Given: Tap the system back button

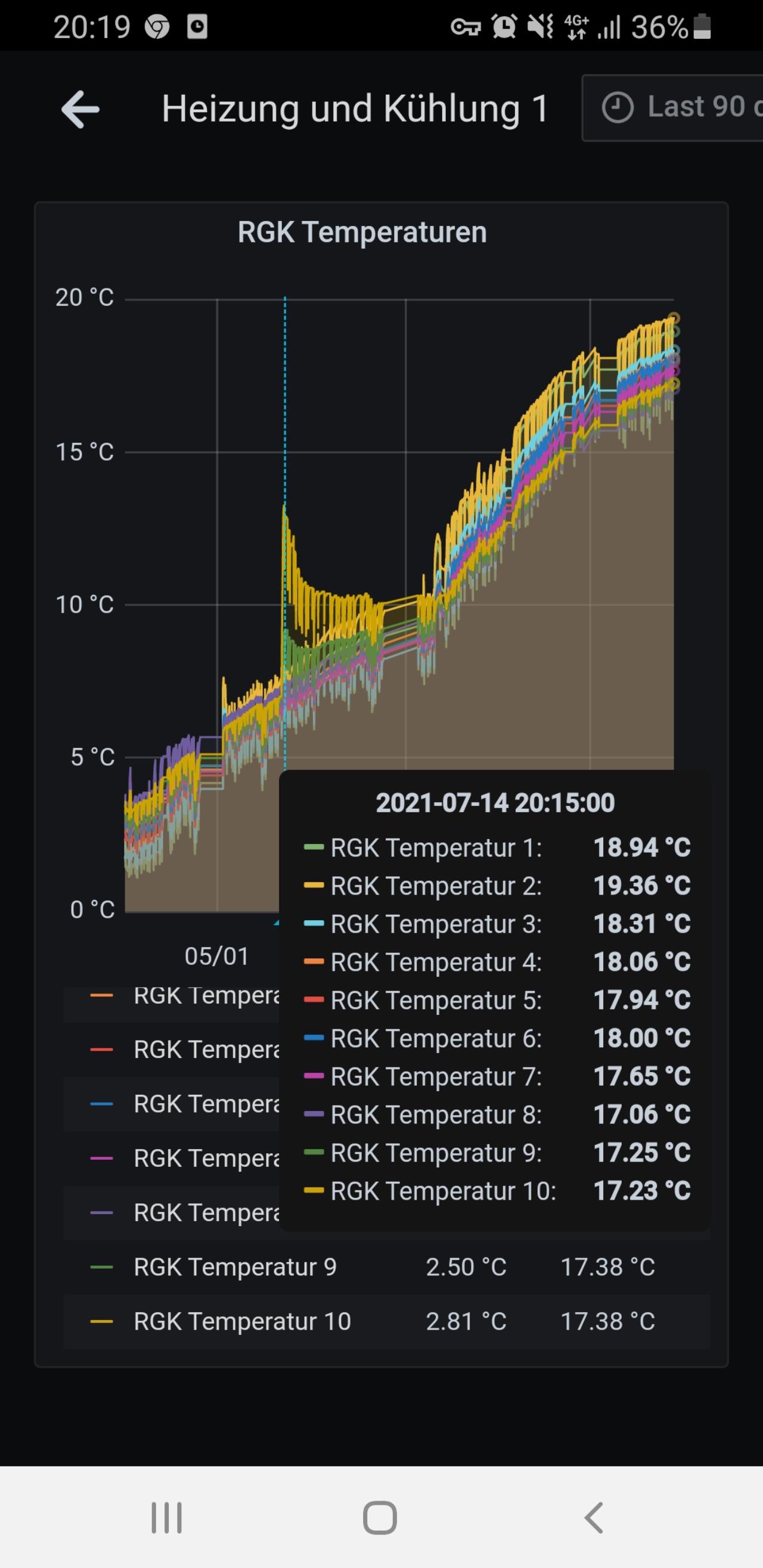Looking at the screenshot, I should (x=594, y=1517).
